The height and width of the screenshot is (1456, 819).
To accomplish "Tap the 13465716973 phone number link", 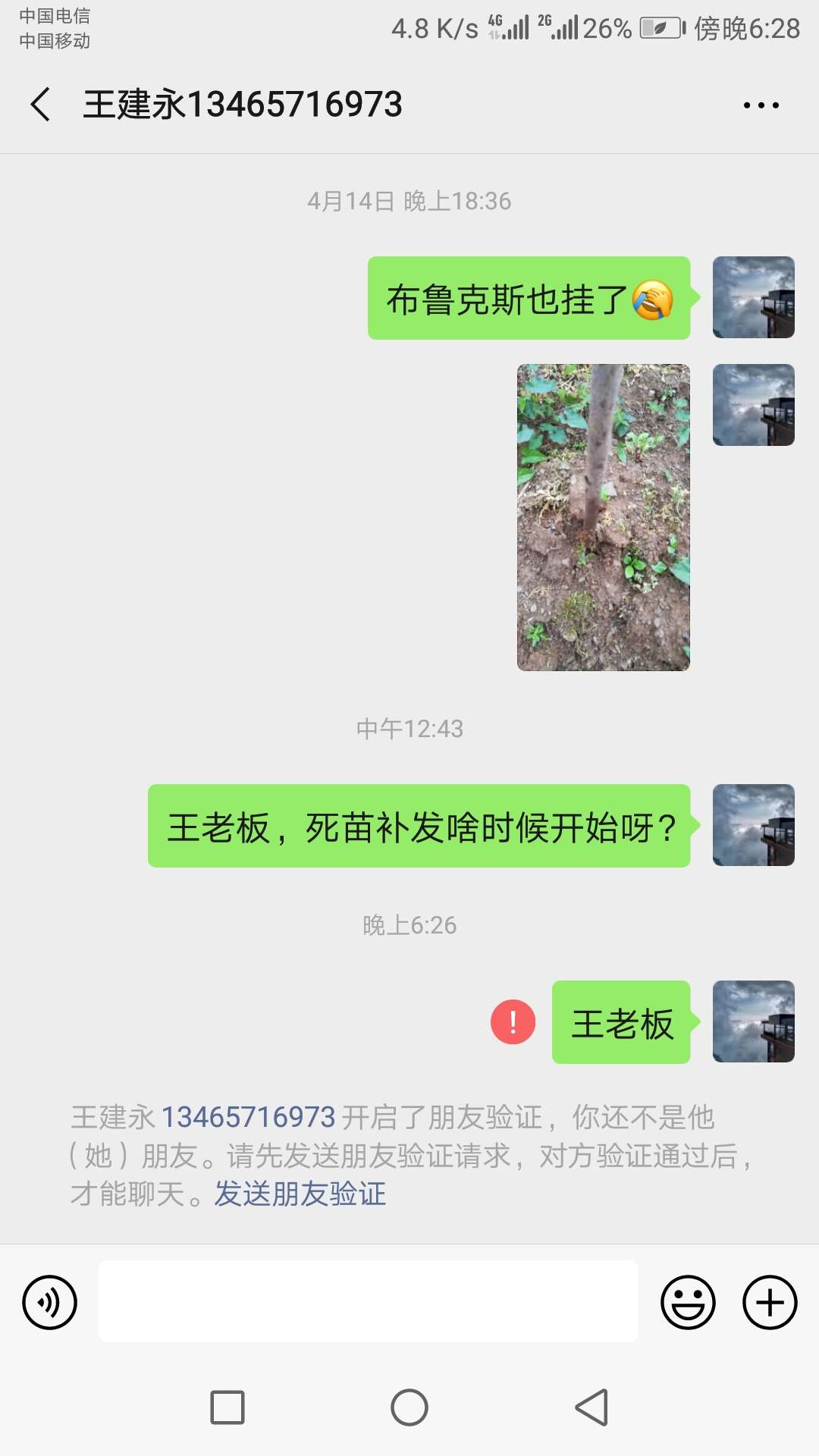I will [249, 1117].
